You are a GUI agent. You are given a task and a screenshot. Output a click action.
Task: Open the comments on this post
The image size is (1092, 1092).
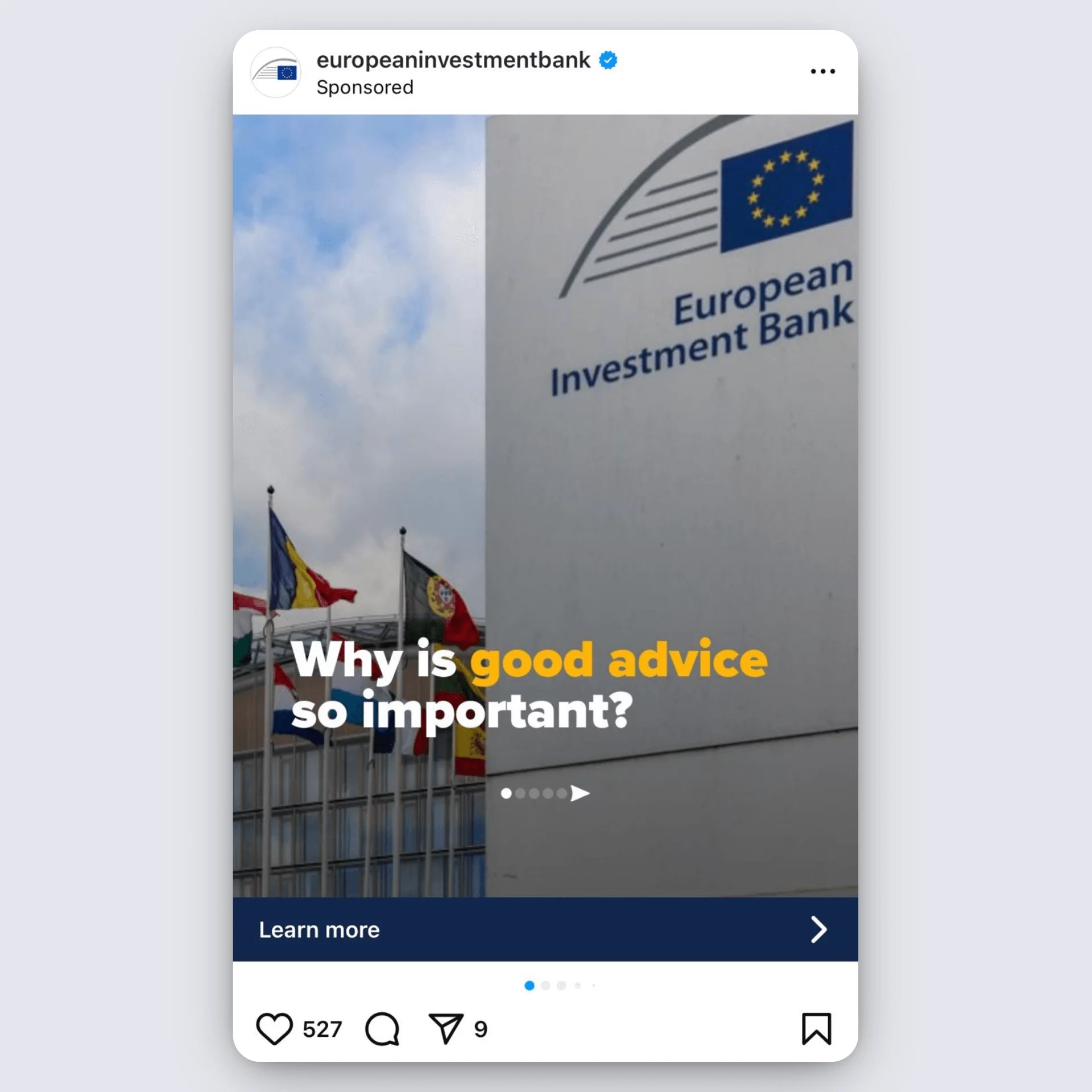pos(382,1029)
